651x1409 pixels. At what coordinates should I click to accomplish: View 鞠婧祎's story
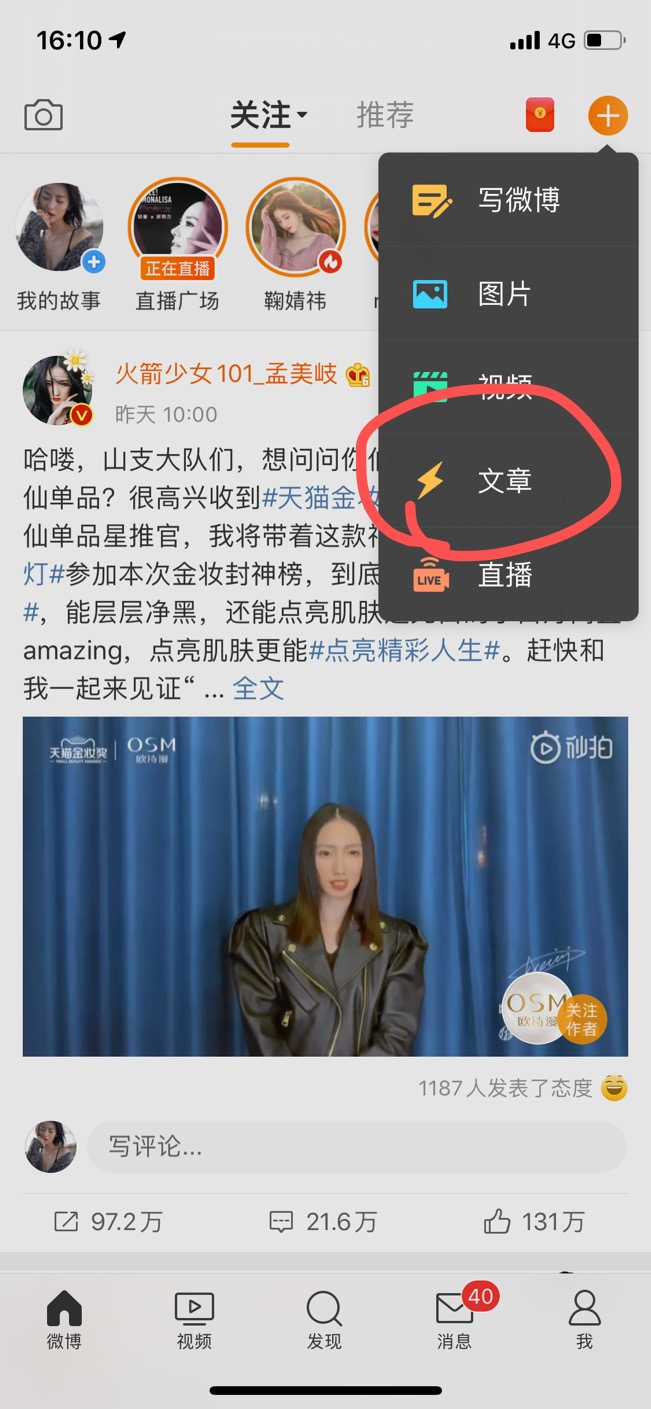[x=295, y=230]
